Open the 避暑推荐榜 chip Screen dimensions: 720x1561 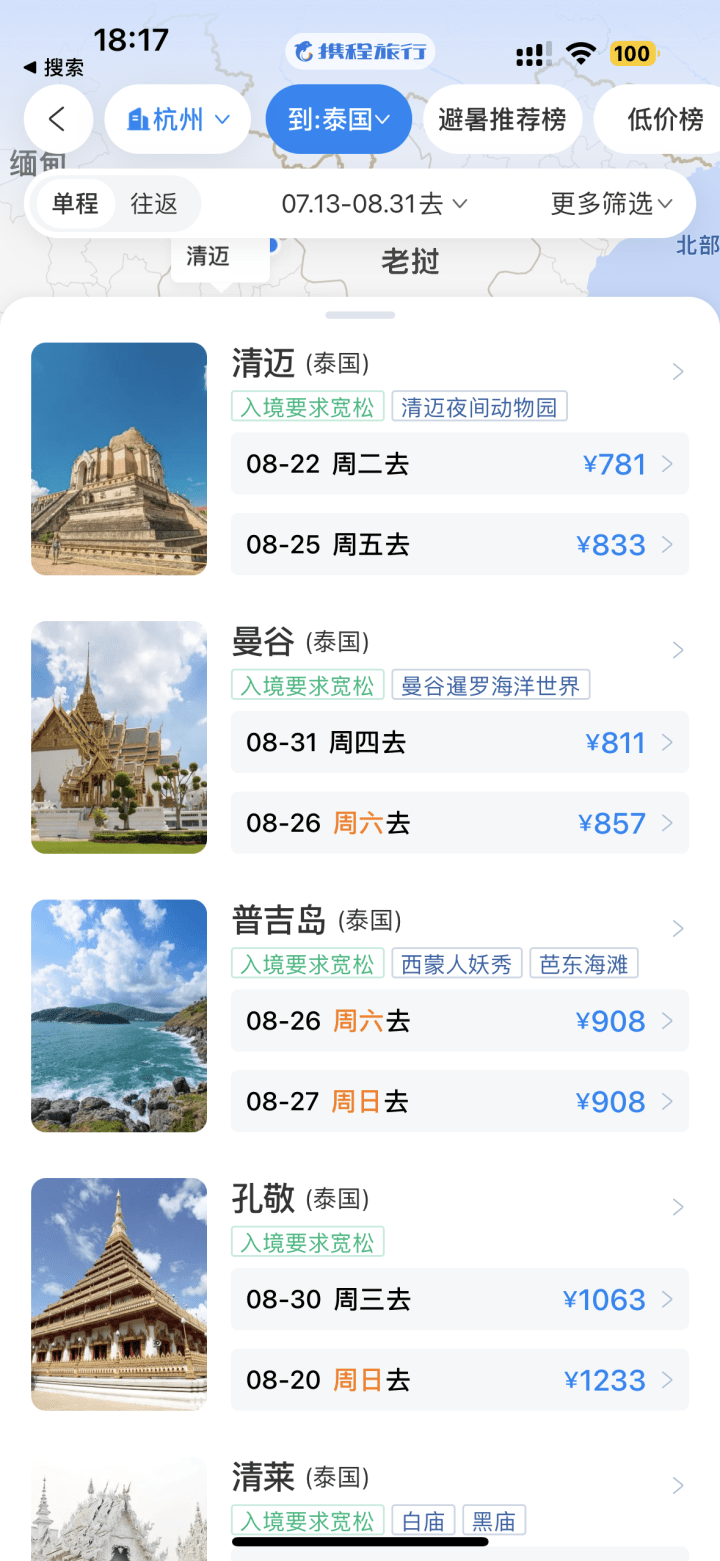pyautogui.click(x=502, y=120)
